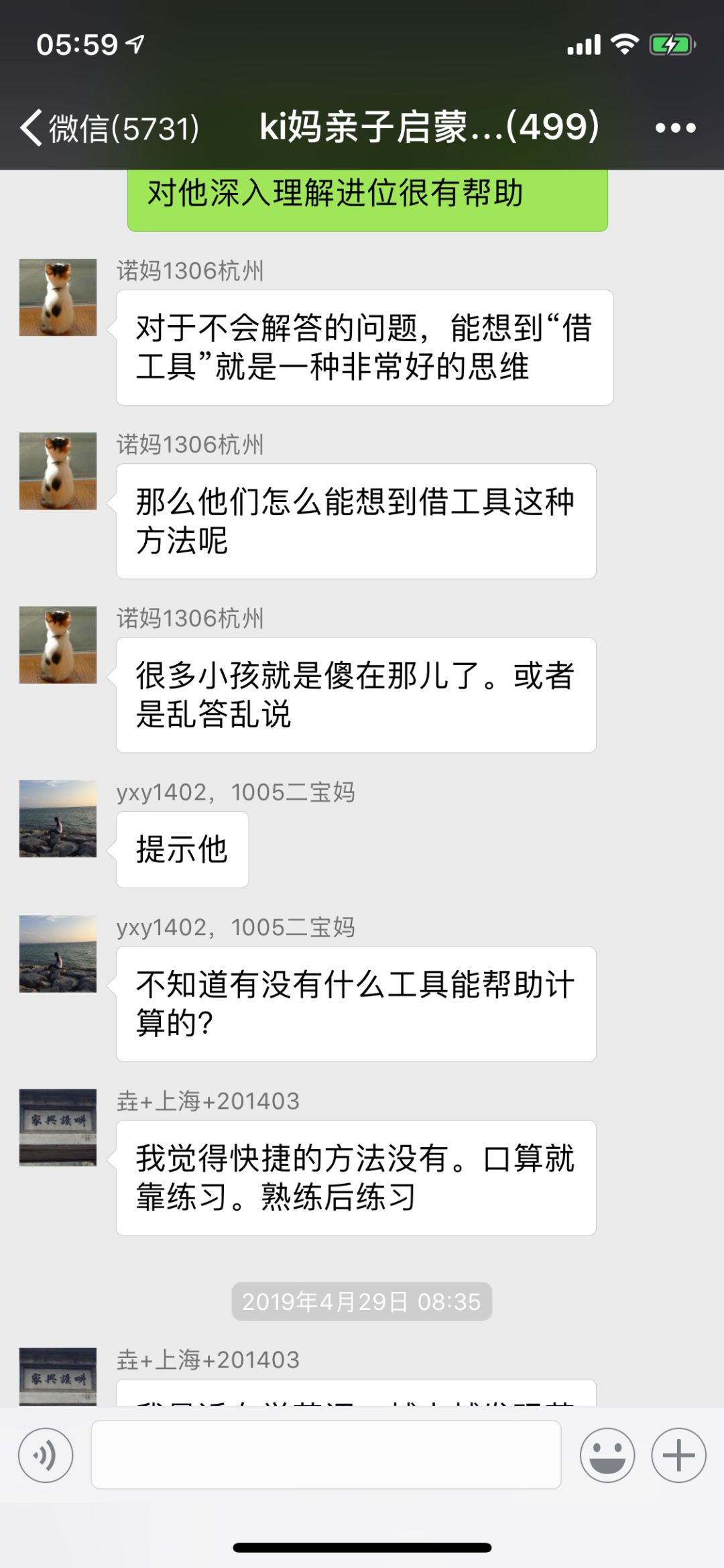Open the avatar next to "对于不会解答的问题"
Image resolution: width=724 pixels, height=1568 pixels.
point(58,297)
